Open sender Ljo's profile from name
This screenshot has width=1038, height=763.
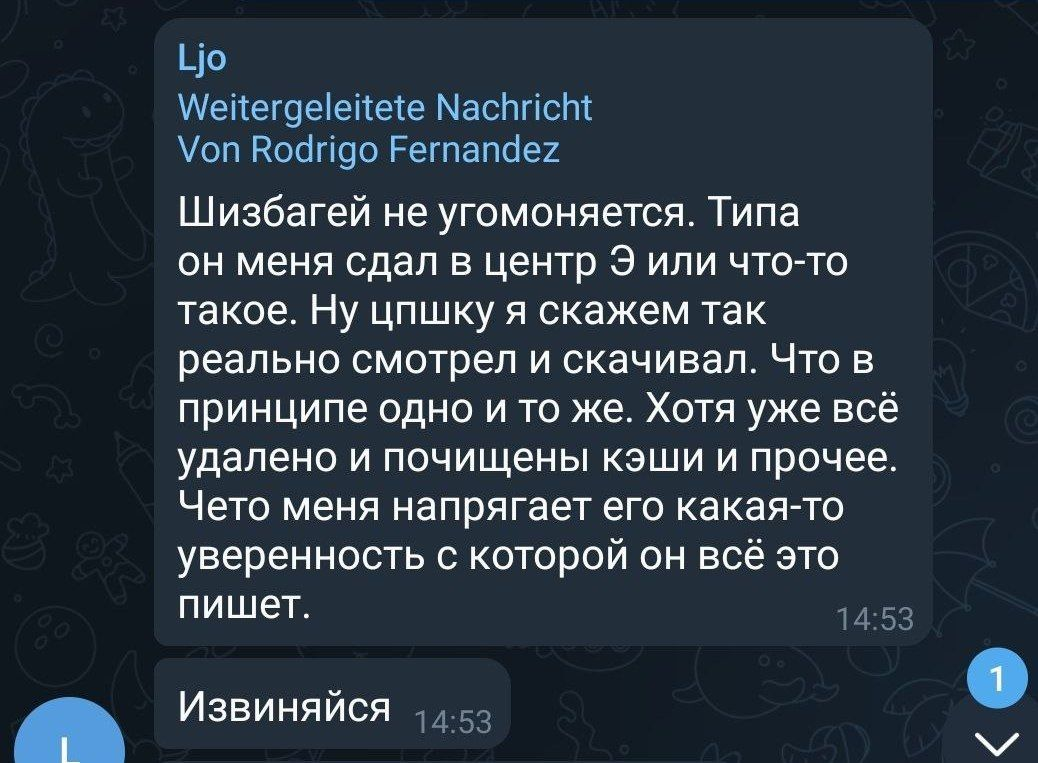point(202,61)
